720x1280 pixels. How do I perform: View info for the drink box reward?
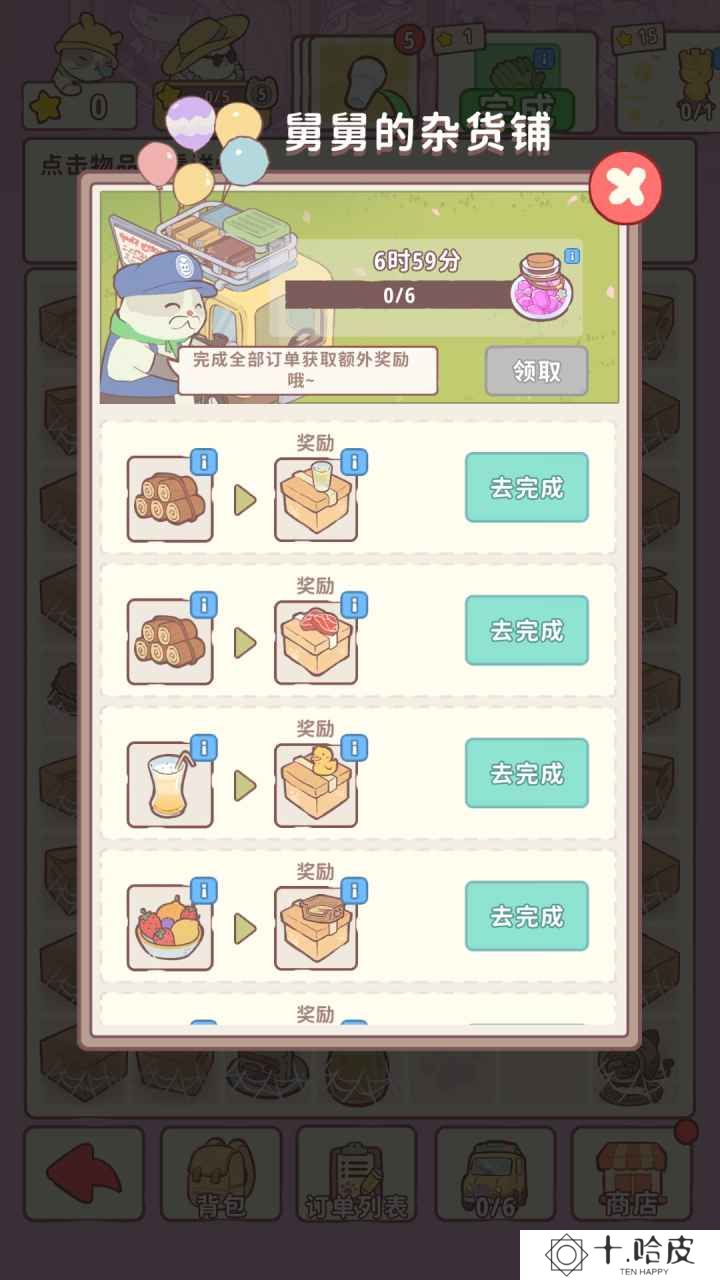353,462
